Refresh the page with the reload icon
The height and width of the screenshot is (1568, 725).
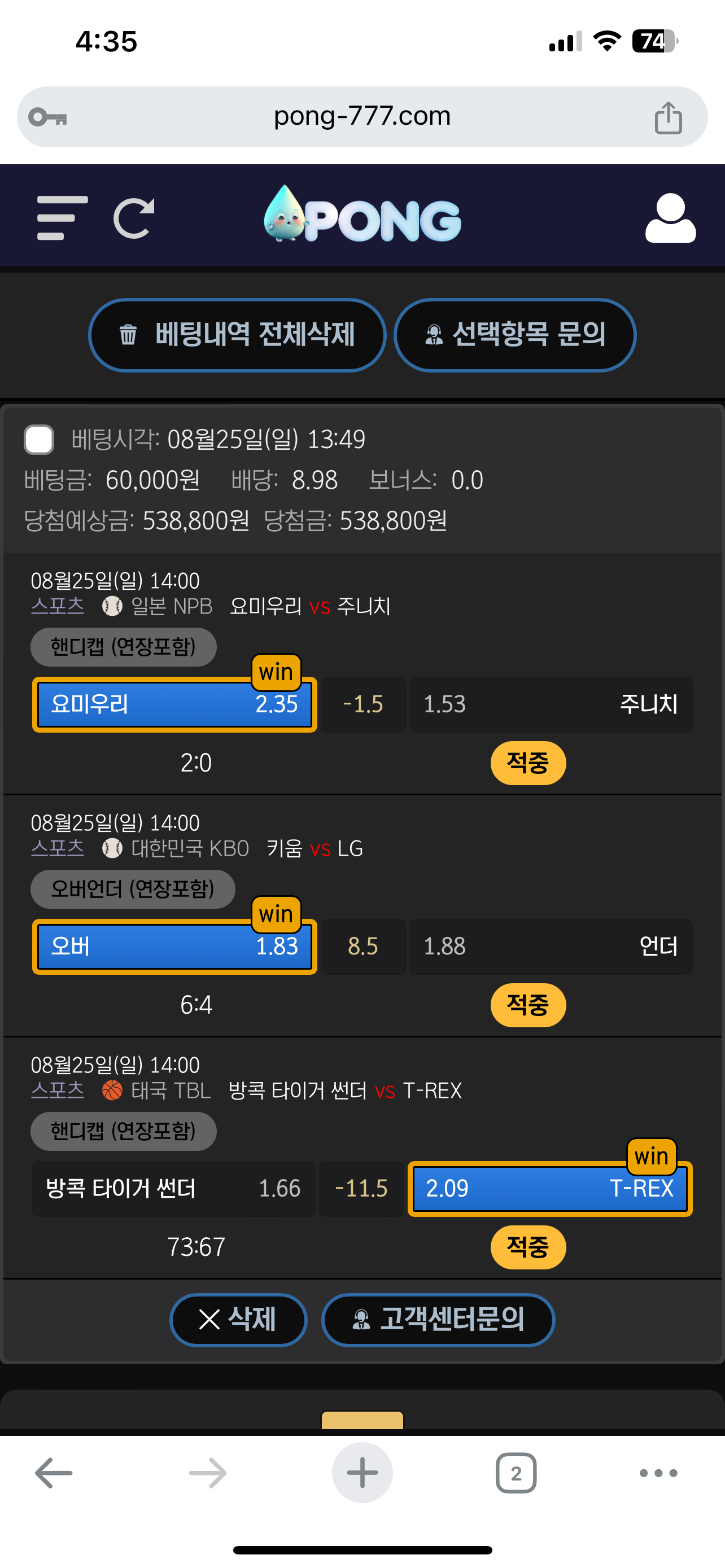pyautogui.click(x=134, y=218)
